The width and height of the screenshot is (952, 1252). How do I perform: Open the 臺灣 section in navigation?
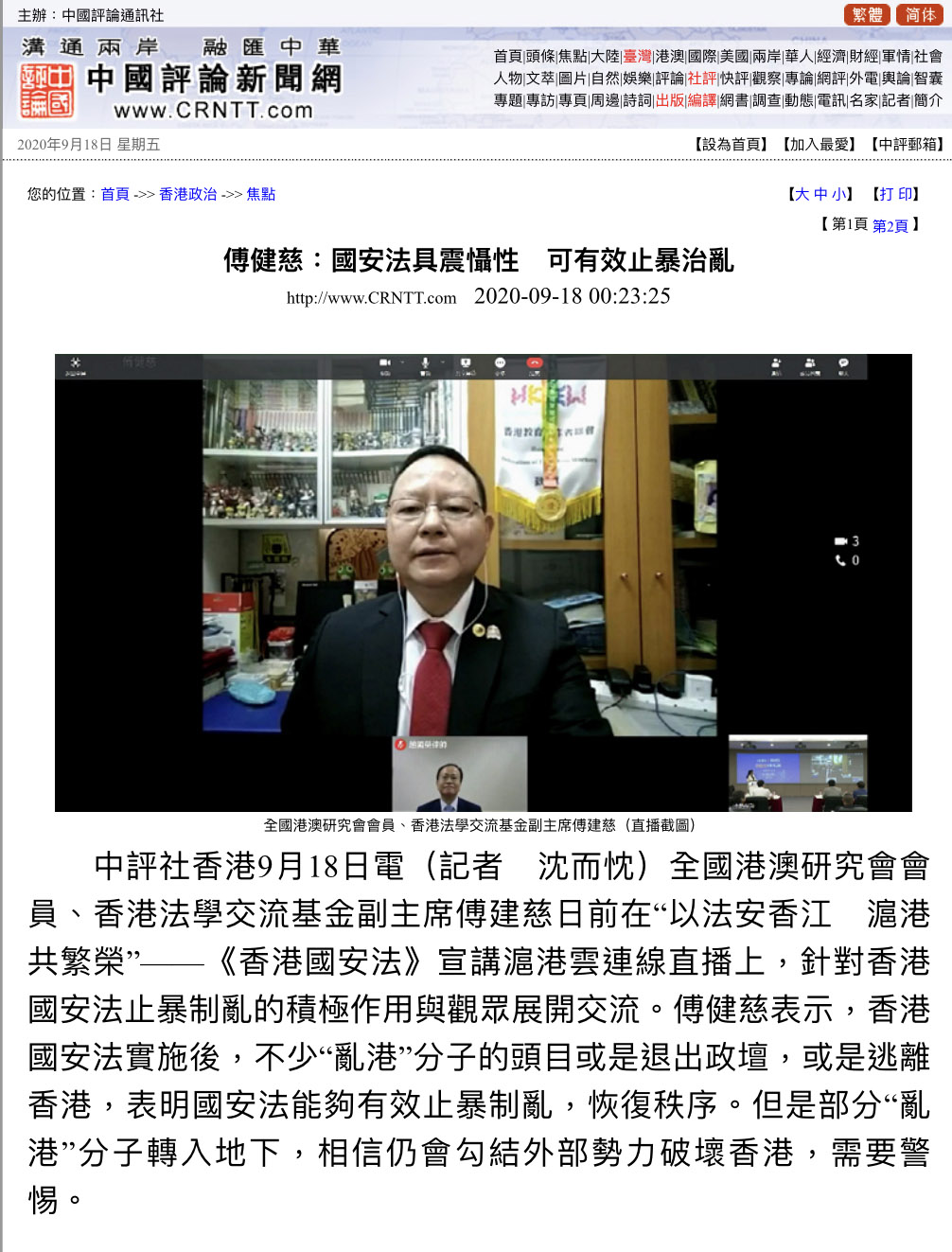637,57
